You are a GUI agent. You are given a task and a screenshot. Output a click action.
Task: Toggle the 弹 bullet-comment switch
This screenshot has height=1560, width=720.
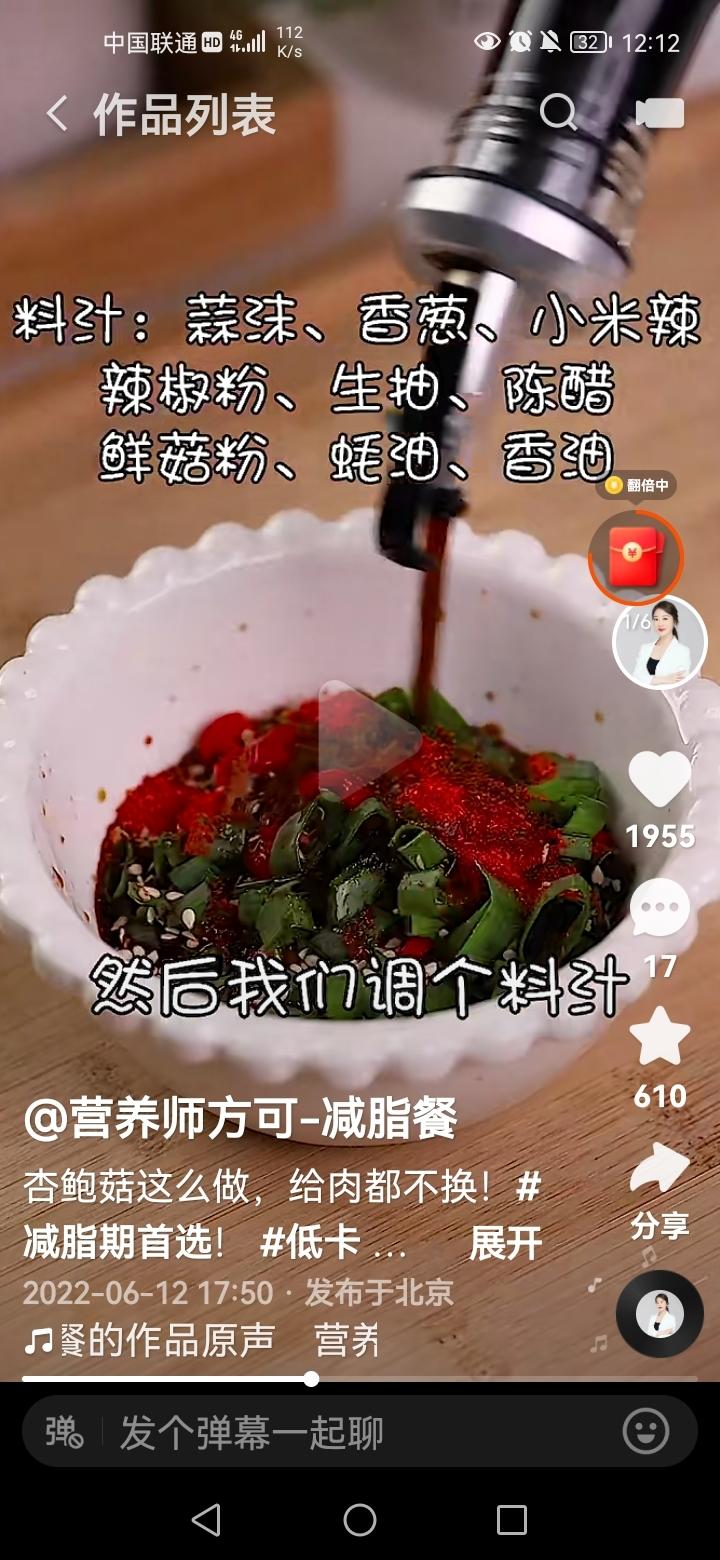pos(64,1432)
